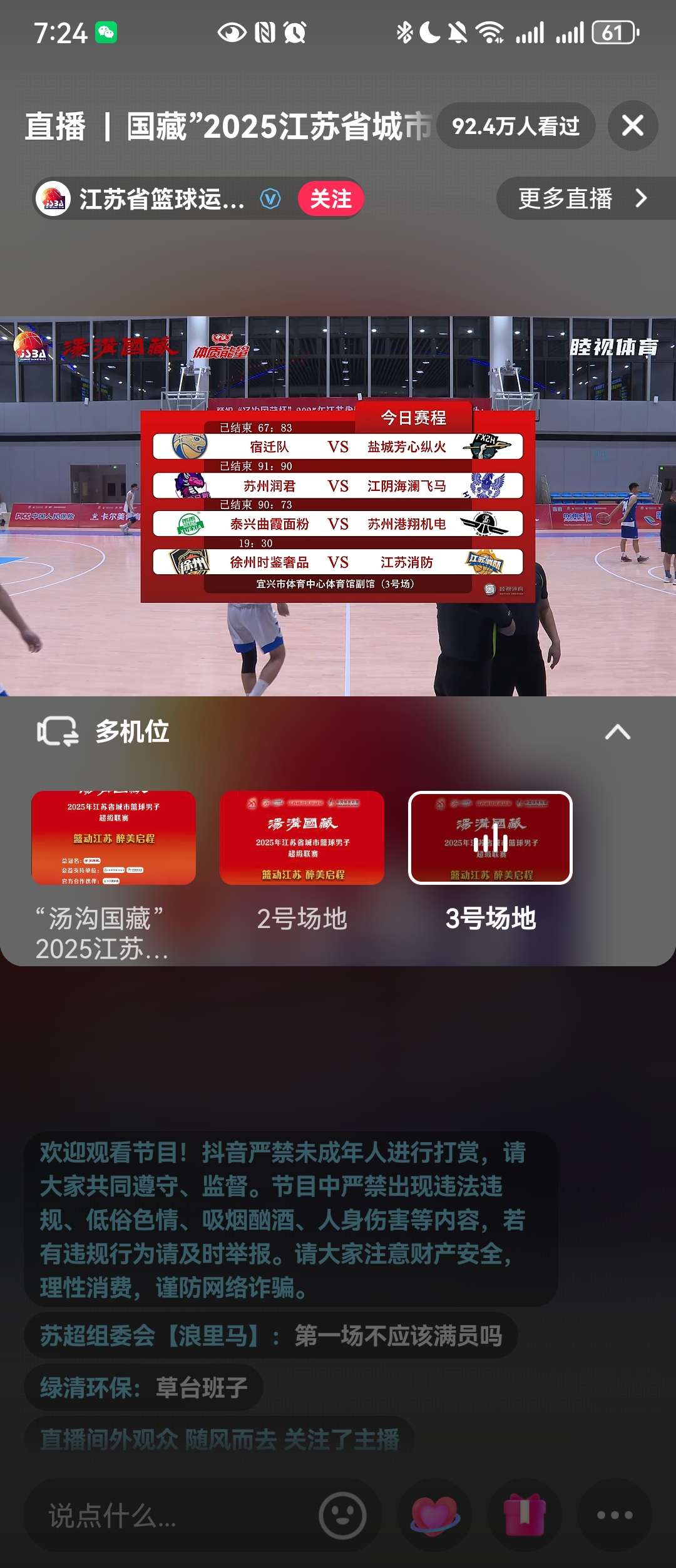Open the gift panel
This screenshot has height=1568, width=676.
pos(525,1516)
